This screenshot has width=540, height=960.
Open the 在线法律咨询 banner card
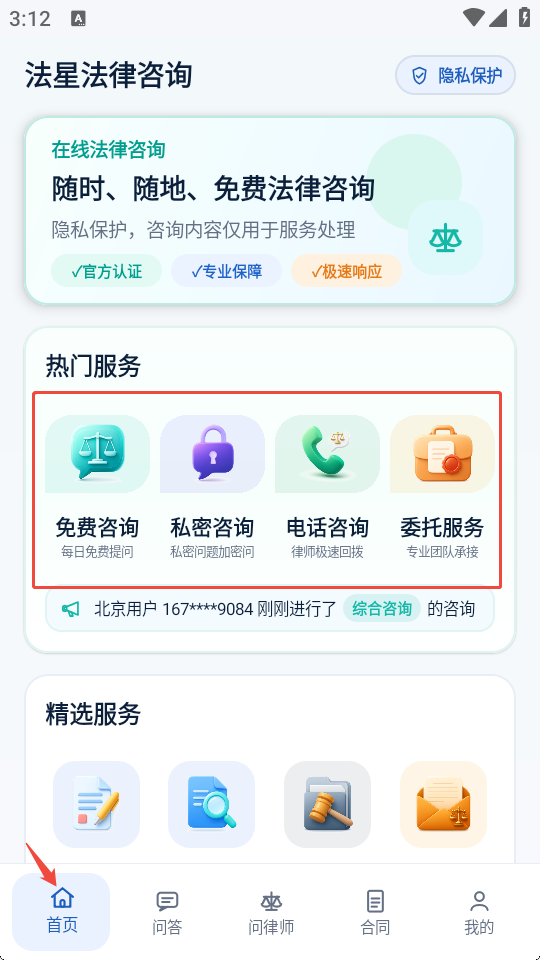coord(270,210)
